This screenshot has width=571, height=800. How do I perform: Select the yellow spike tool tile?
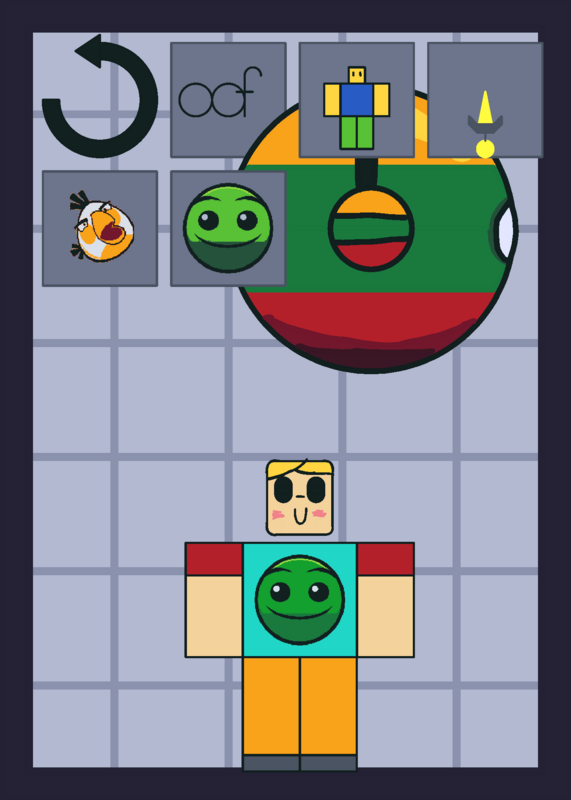click(485, 100)
